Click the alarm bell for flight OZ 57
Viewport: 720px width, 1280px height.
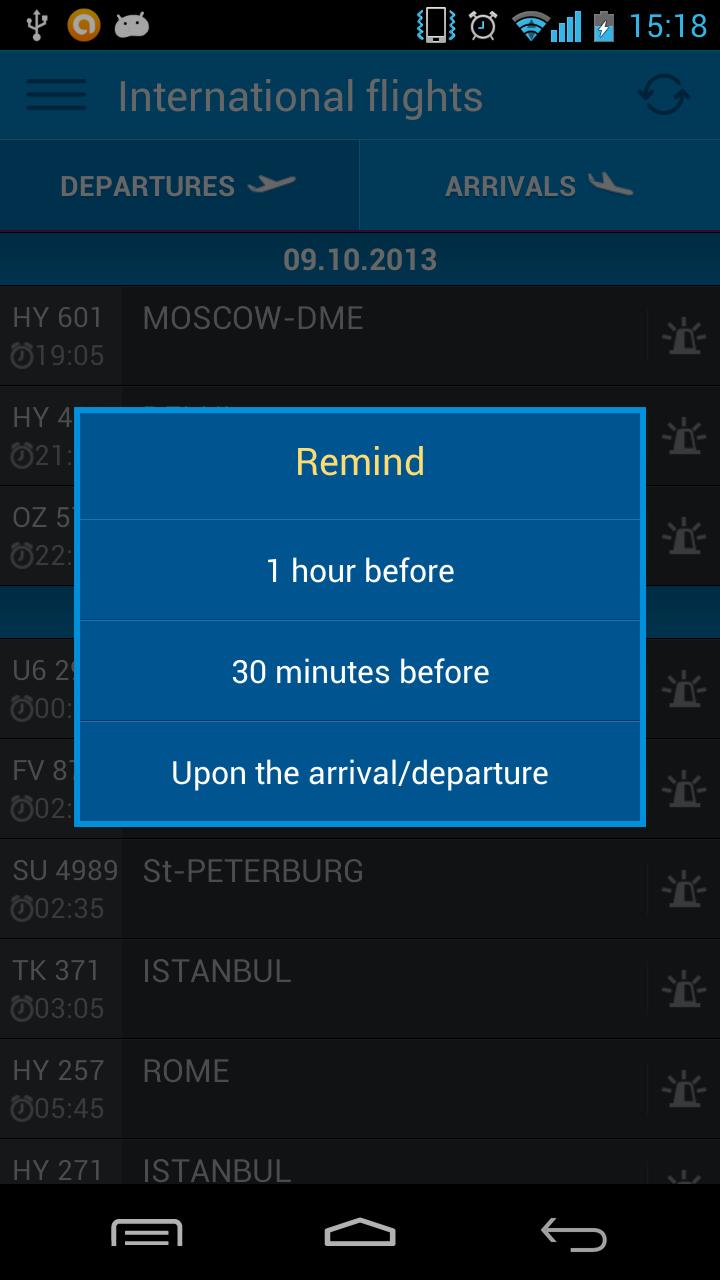pos(684,536)
